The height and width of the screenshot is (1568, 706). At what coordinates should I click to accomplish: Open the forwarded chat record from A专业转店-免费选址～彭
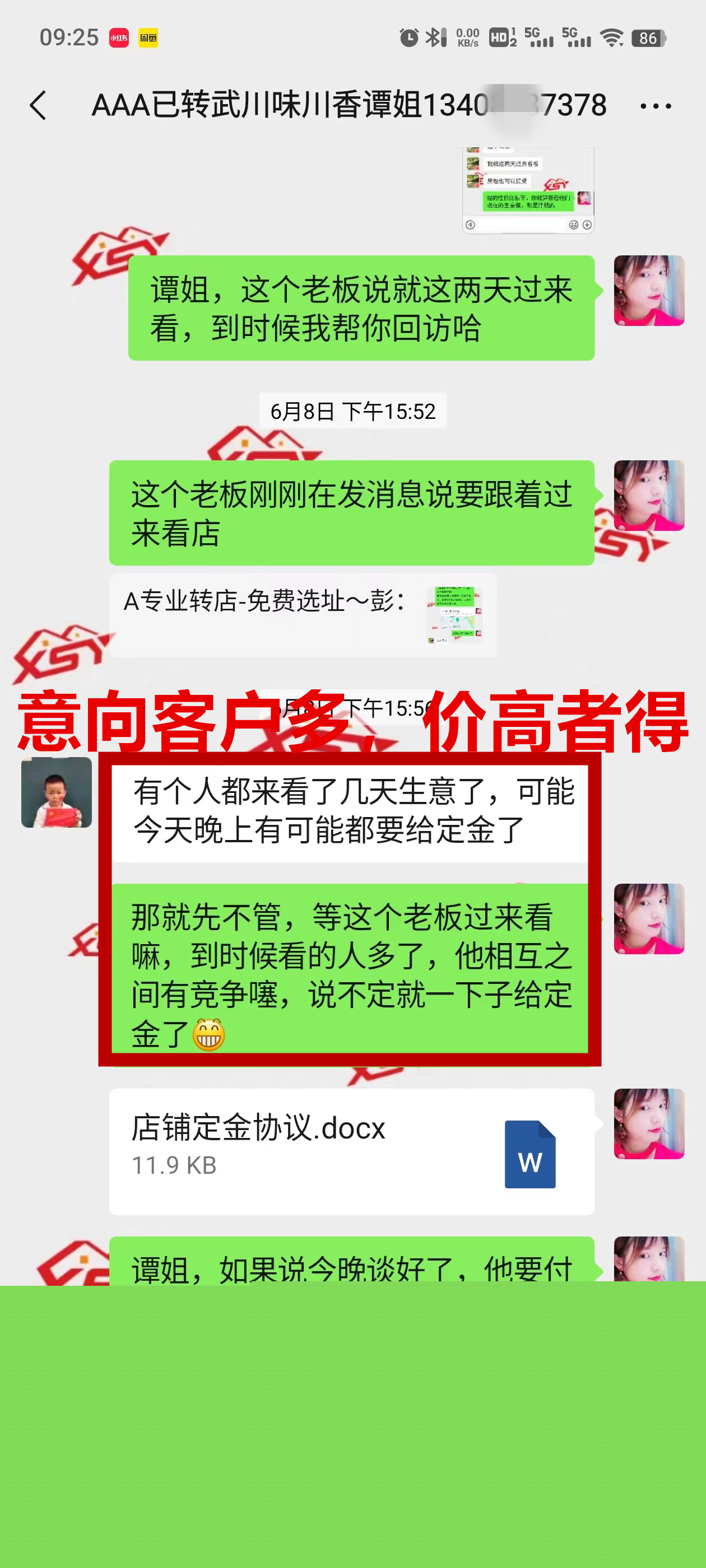click(303, 615)
